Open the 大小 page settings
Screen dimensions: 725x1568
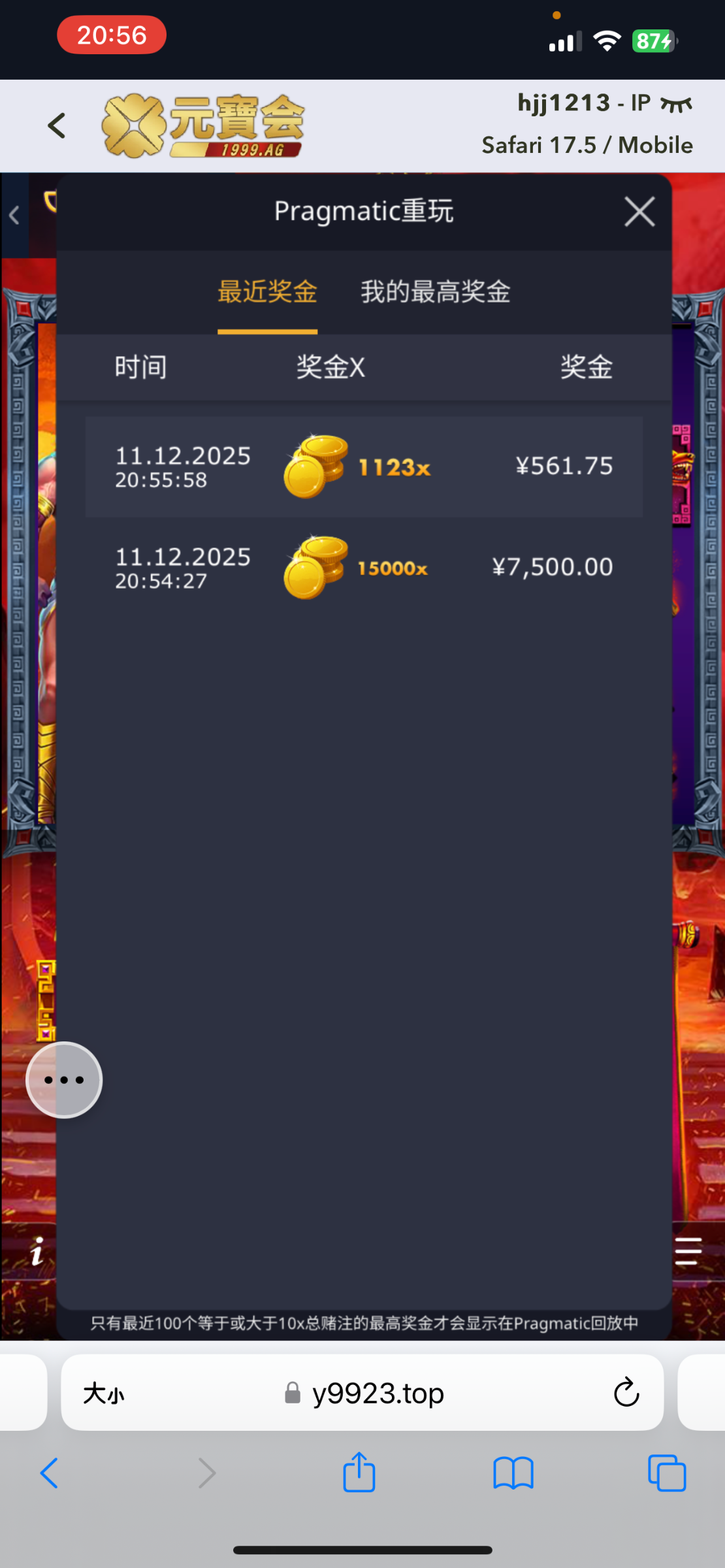(103, 1394)
